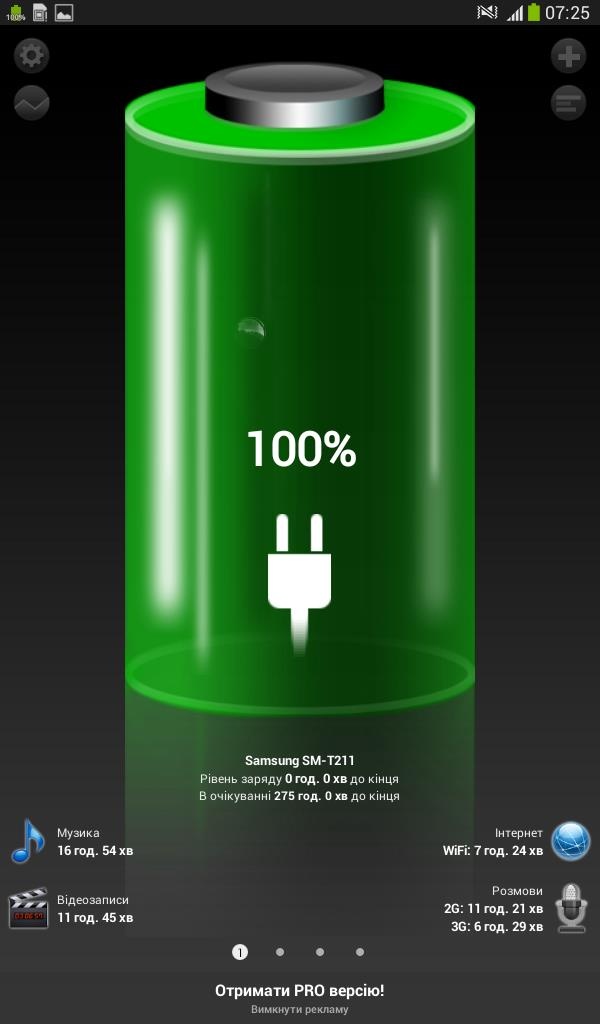Screen dimensions: 600x1024
Task: Jump to the fourth page indicator dot
Action: (x=360, y=952)
